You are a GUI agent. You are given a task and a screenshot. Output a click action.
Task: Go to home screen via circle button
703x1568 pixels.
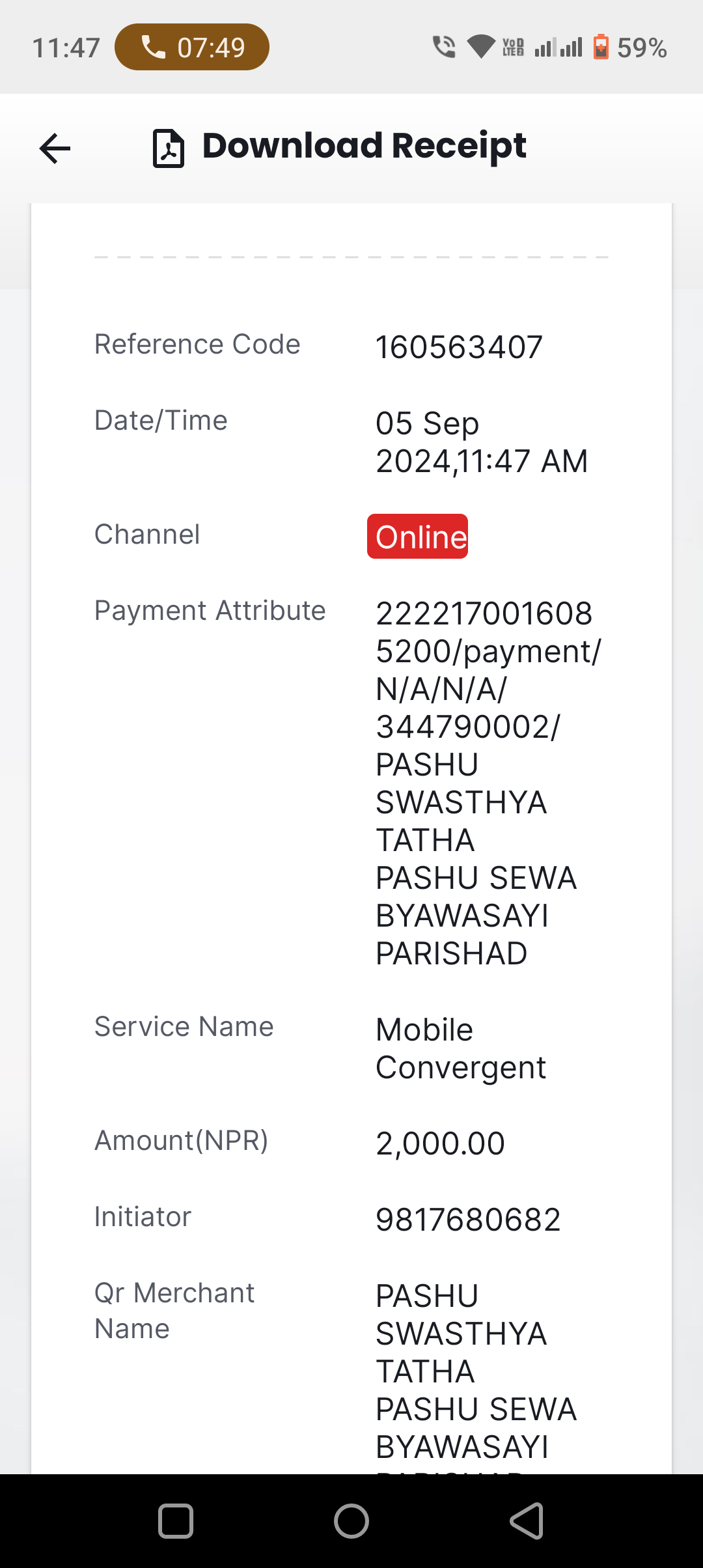pyautogui.click(x=351, y=1521)
